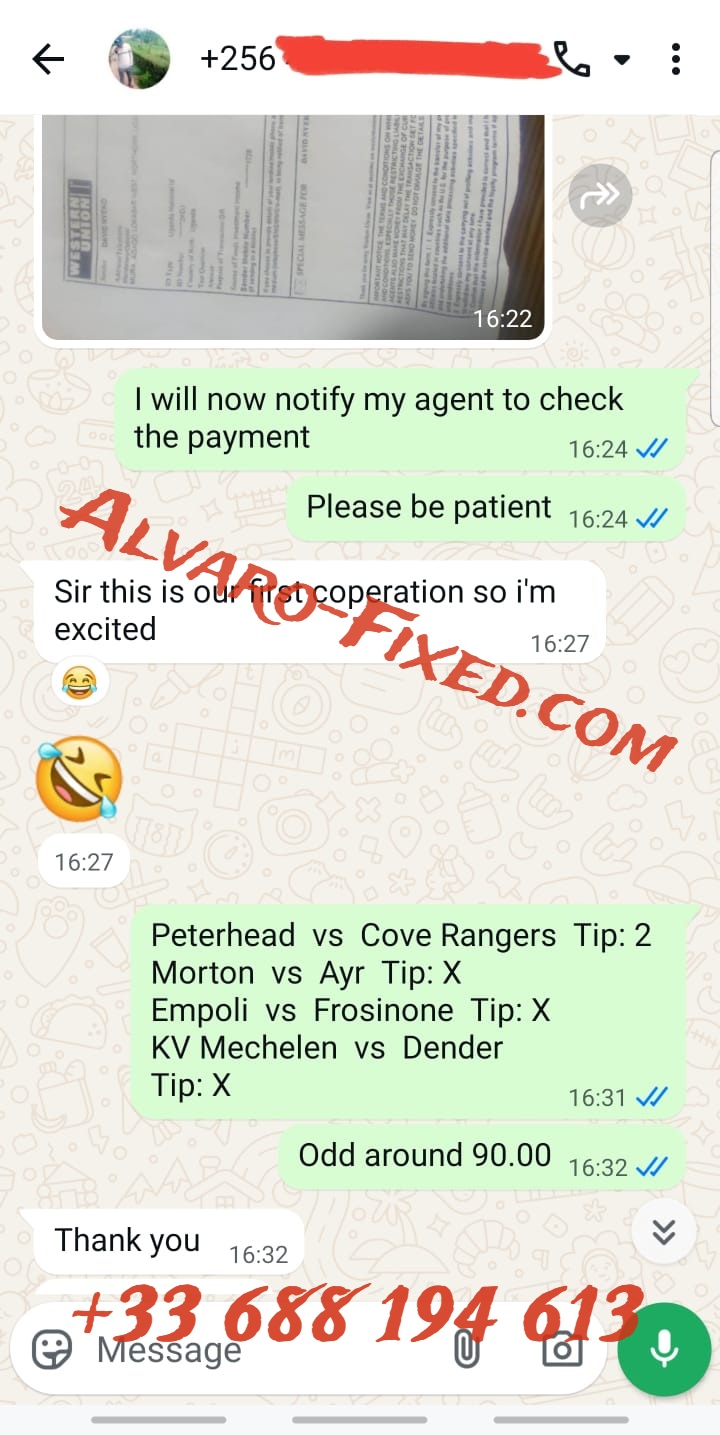Open the three-dot overflow menu
The width and height of the screenshot is (720, 1435).
(676, 60)
